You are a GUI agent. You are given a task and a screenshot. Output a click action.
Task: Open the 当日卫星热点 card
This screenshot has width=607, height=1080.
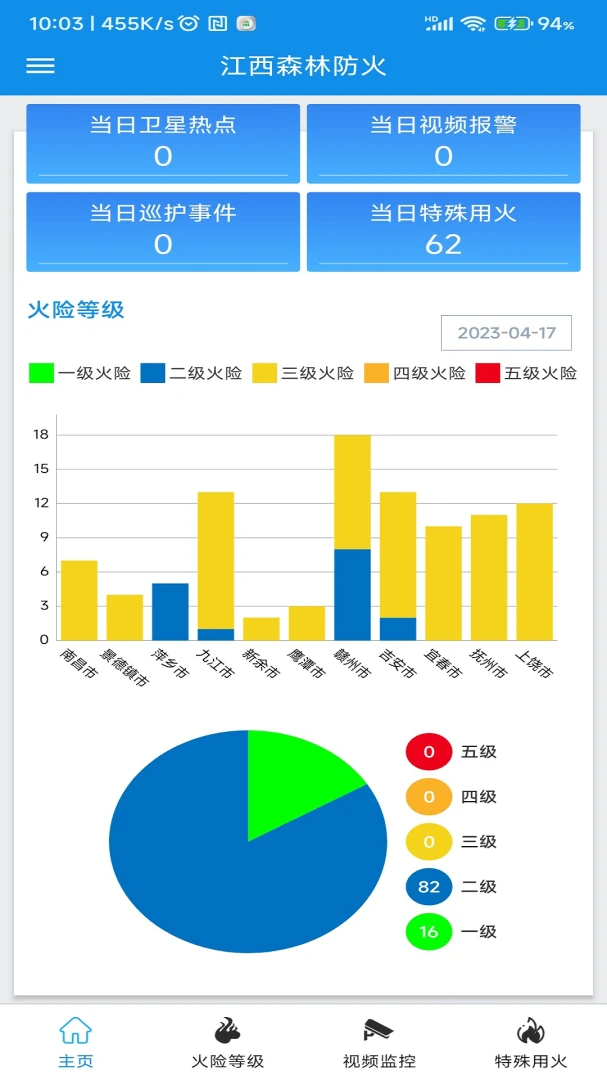coord(163,143)
